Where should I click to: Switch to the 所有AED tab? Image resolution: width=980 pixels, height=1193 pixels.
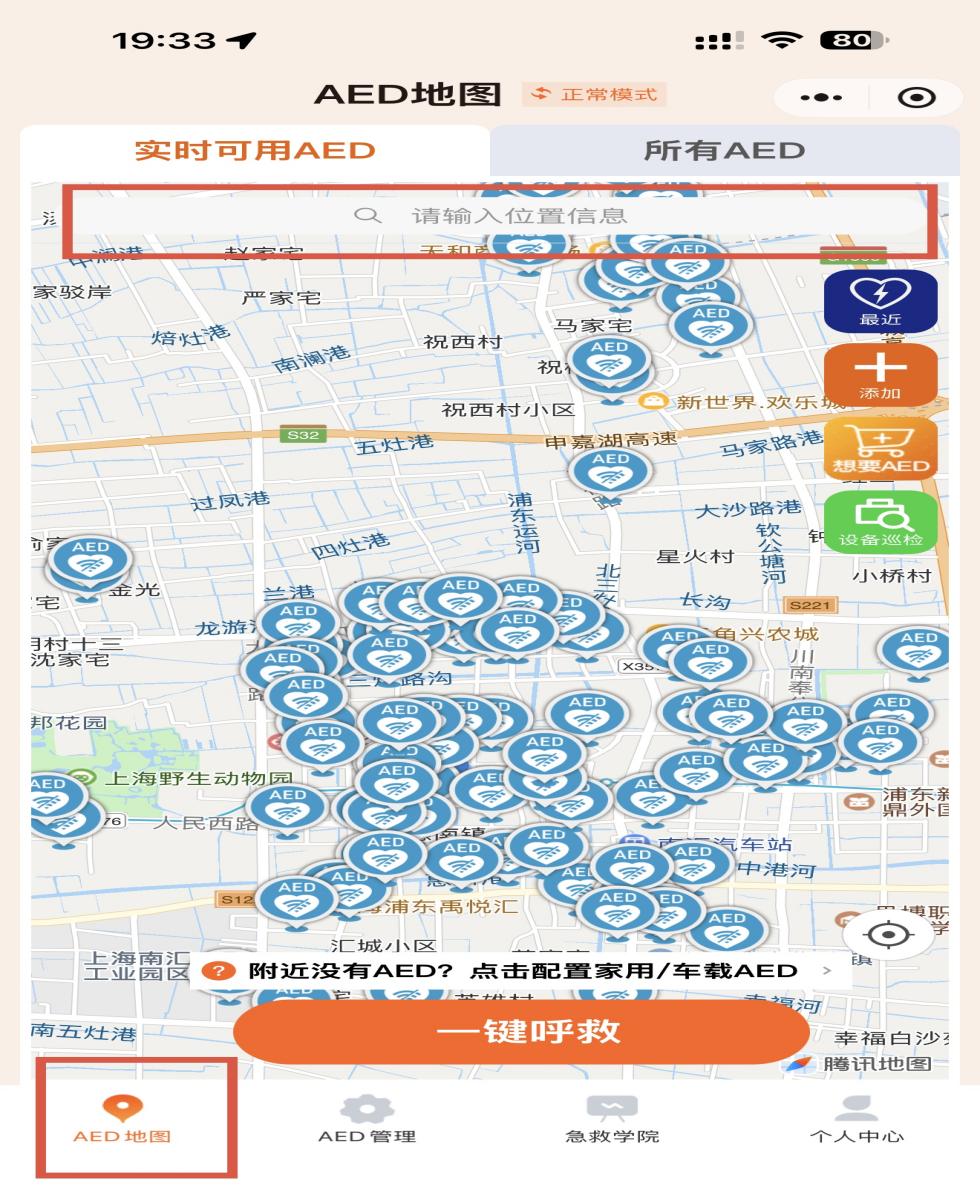coord(724,151)
